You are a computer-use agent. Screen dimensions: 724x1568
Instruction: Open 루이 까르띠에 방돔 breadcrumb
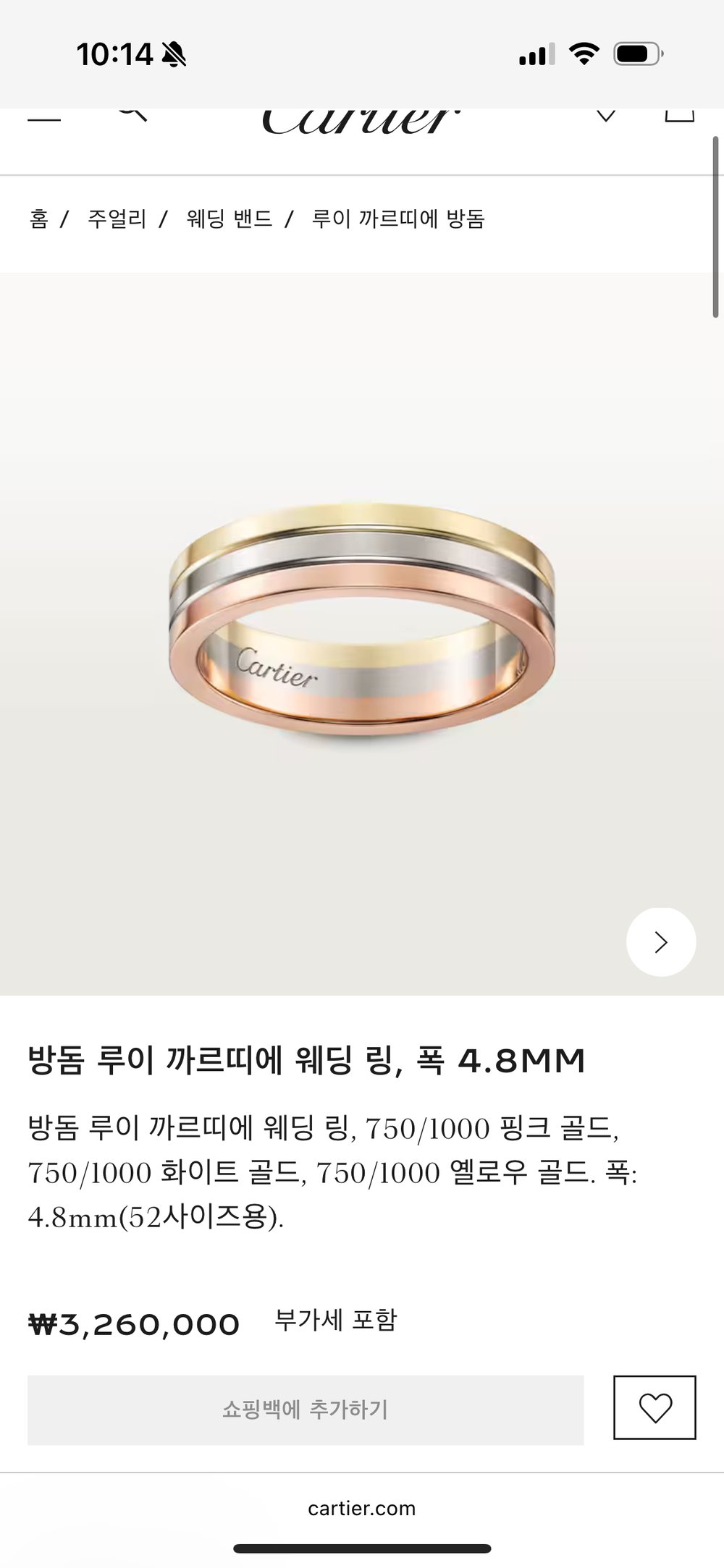click(397, 219)
